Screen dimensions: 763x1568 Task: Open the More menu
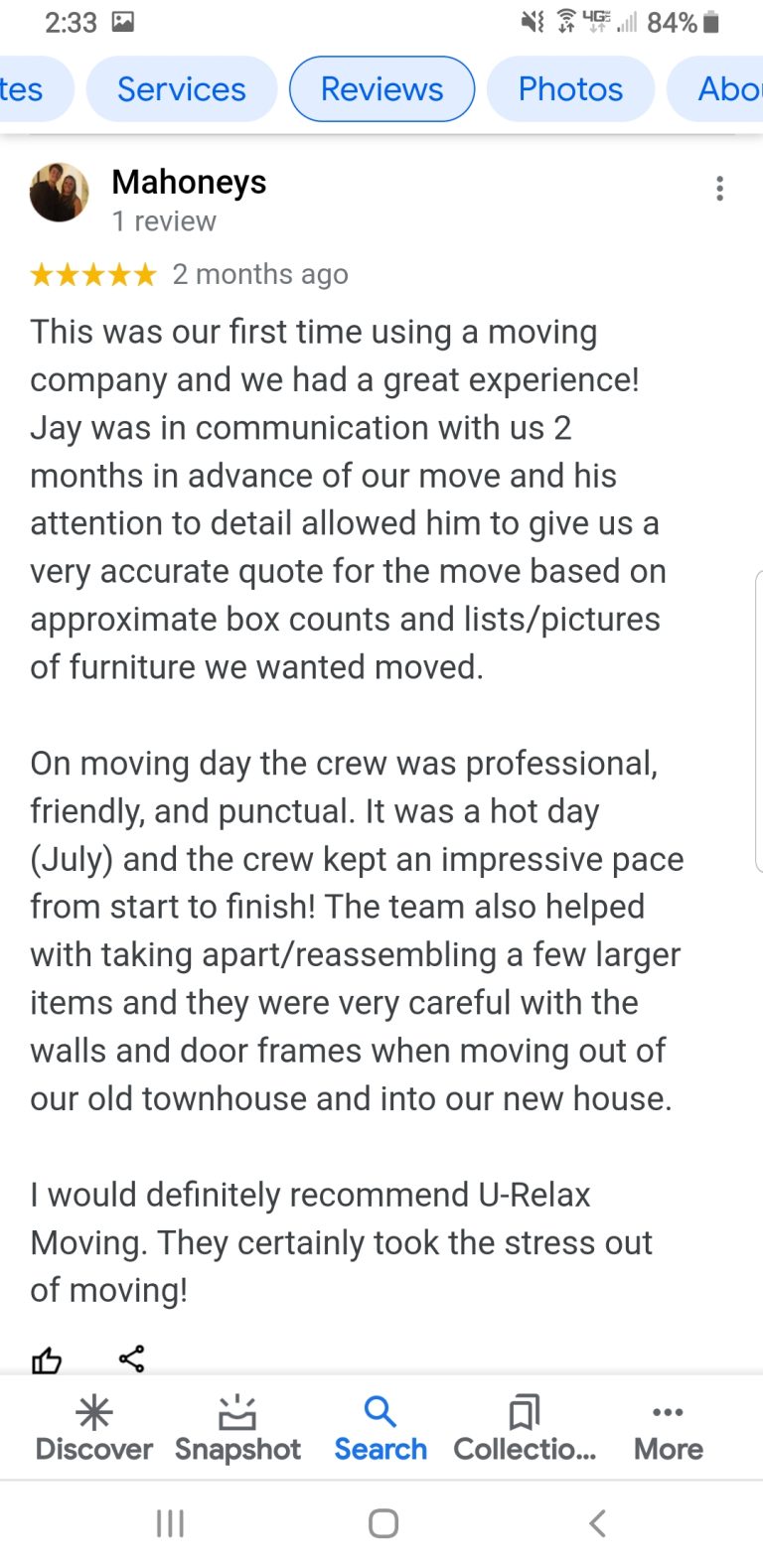tap(668, 1429)
